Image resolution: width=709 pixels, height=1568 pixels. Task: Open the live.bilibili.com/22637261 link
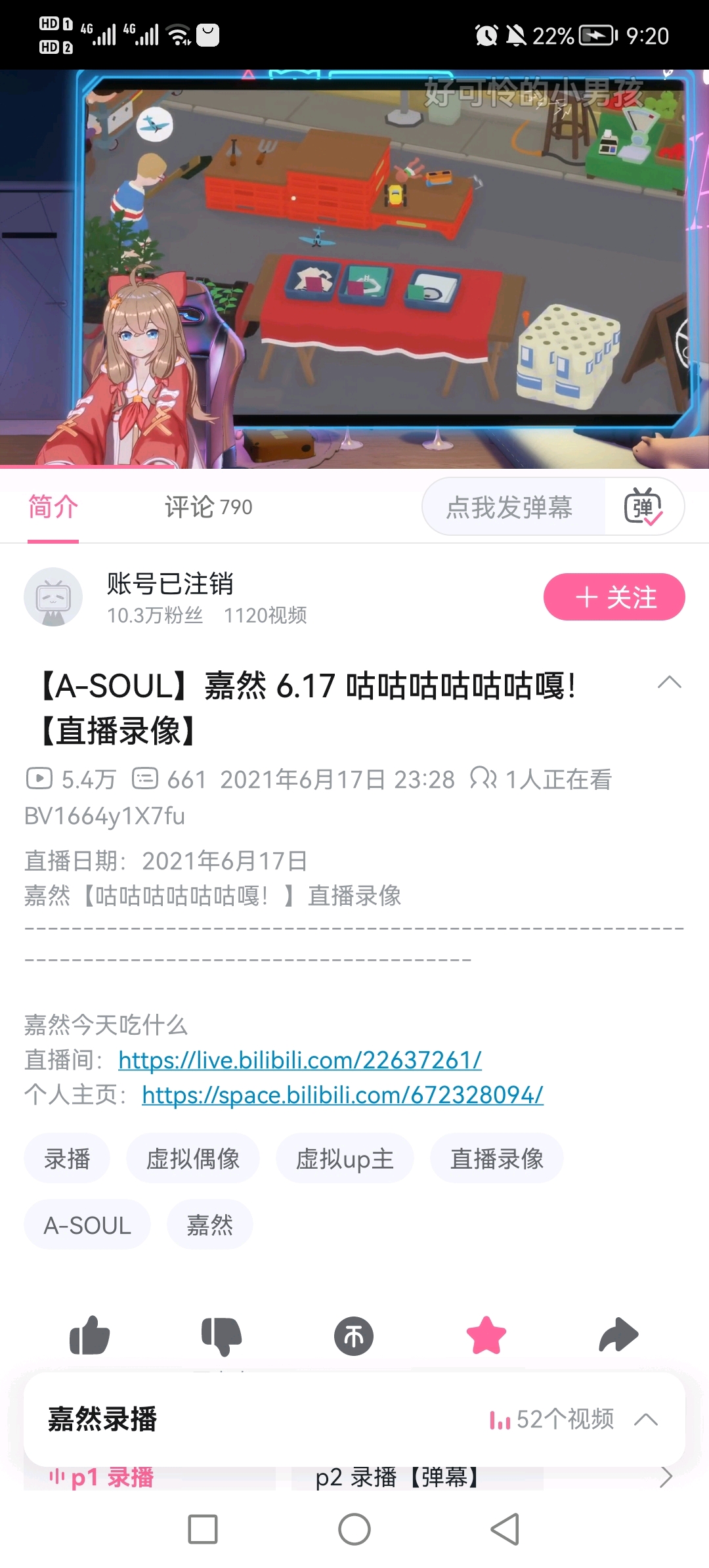coord(300,1060)
